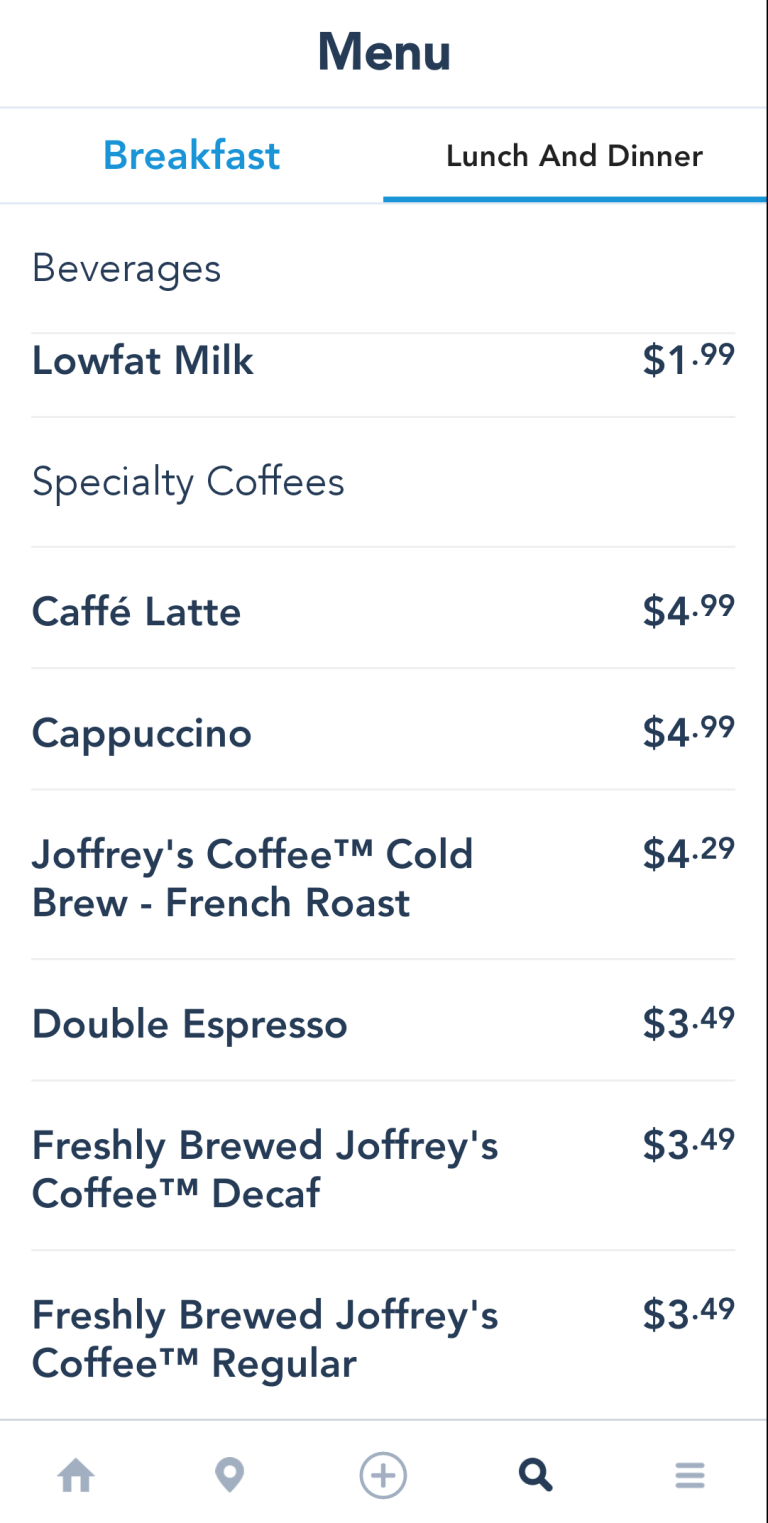The image size is (768, 1523).
Task: Go to the home tab
Action: coord(76,1475)
